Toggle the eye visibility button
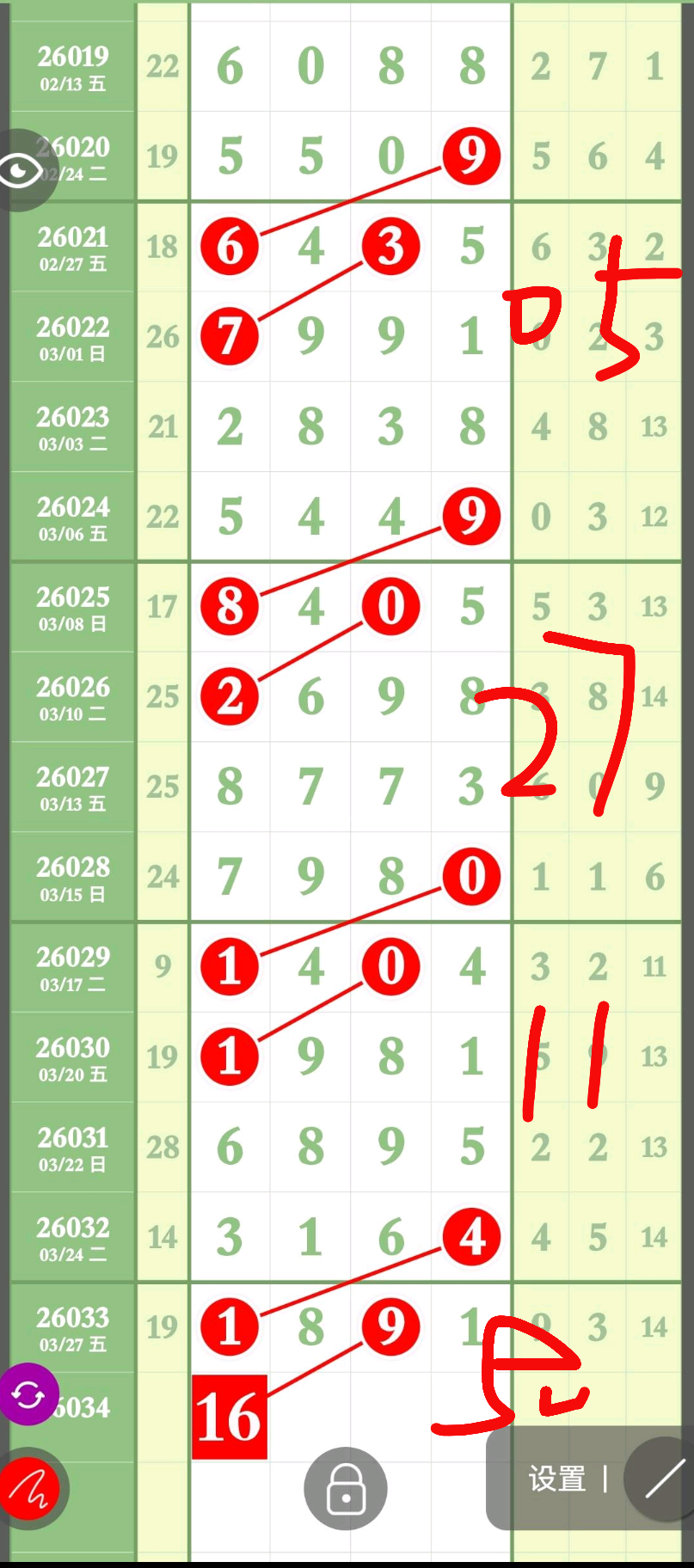Viewport: 694px width, 1568px height. point(22,170)
